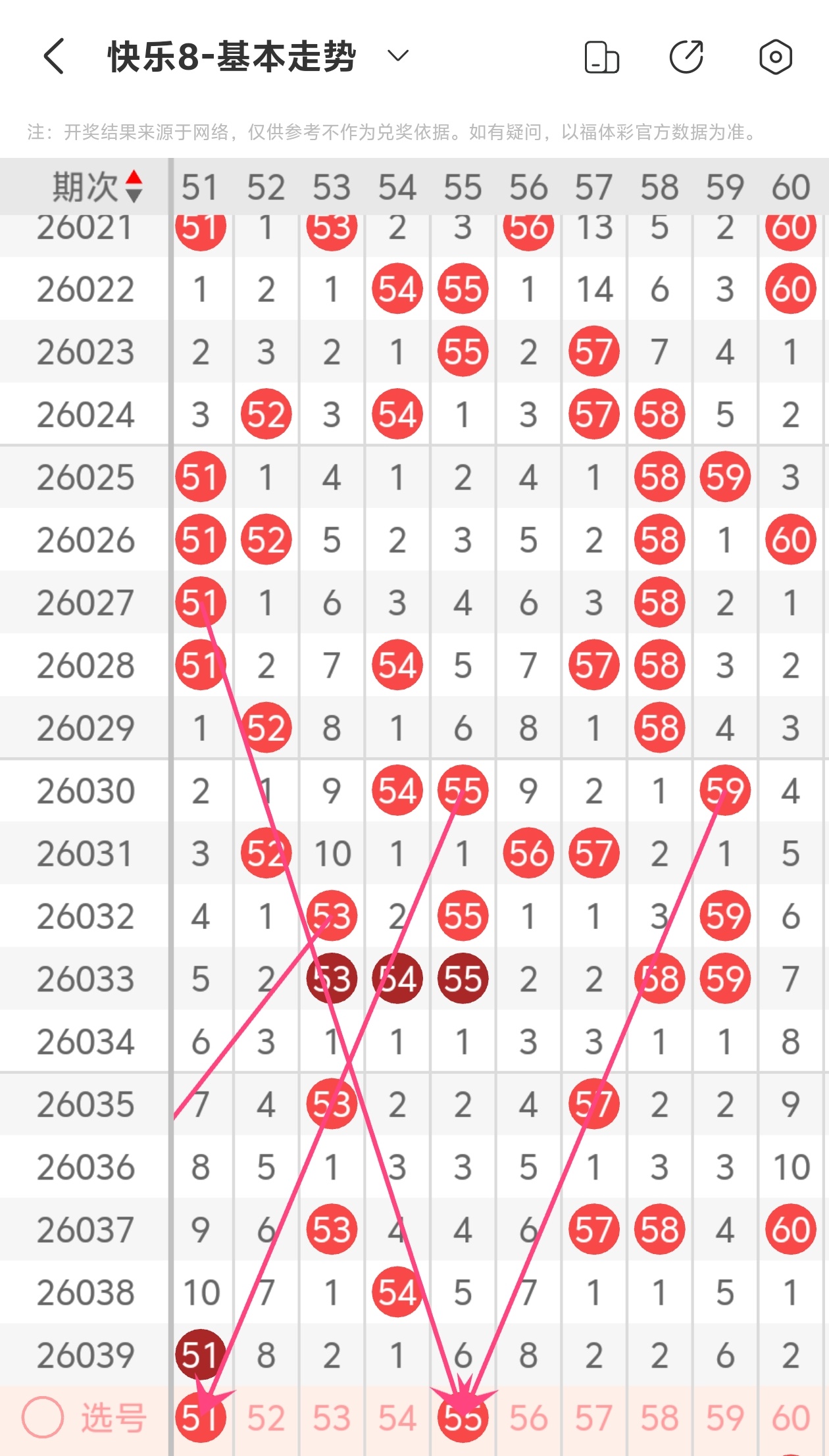
Task: Choose number 54 in the 选号 row
Action: [x=397, y=1418]
